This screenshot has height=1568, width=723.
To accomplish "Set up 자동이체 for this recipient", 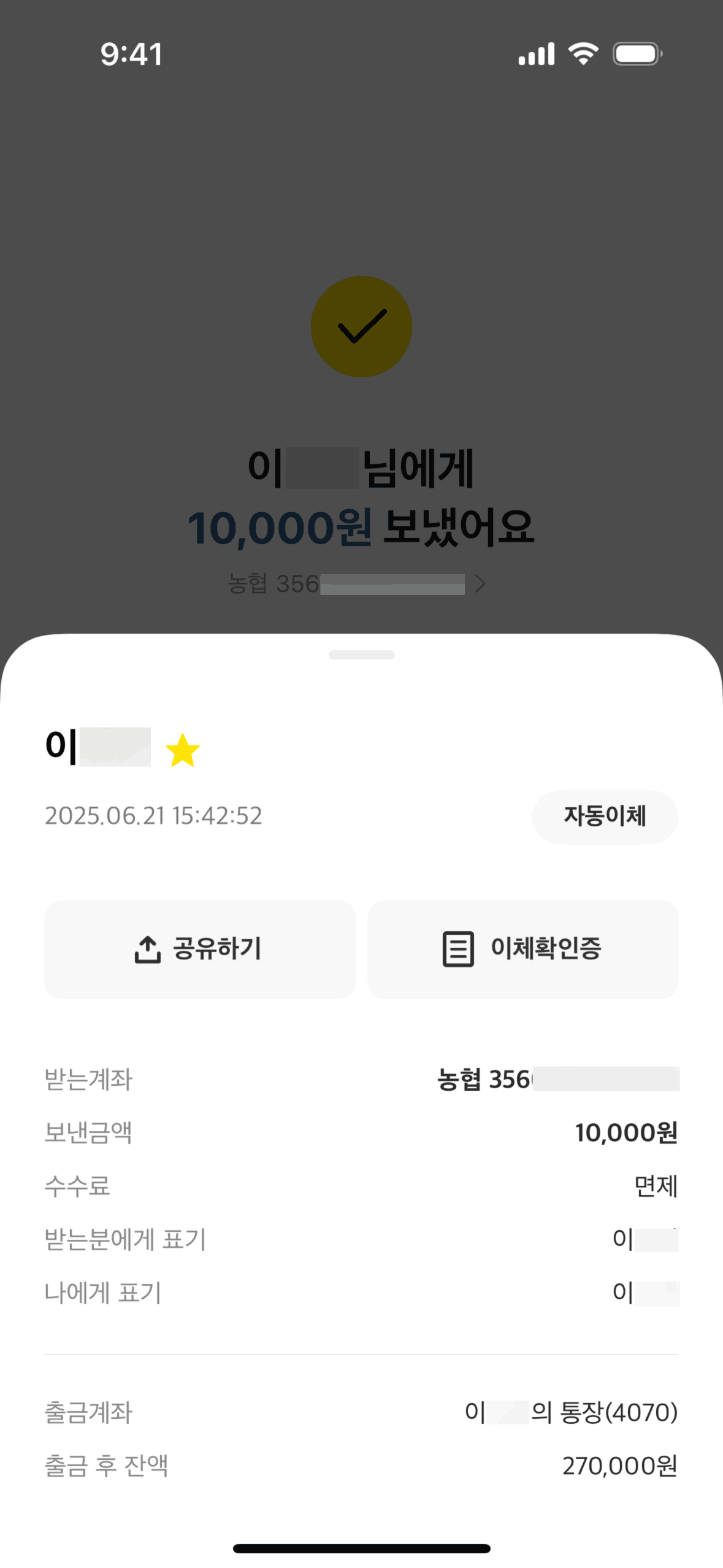I will tap(604, 817).
